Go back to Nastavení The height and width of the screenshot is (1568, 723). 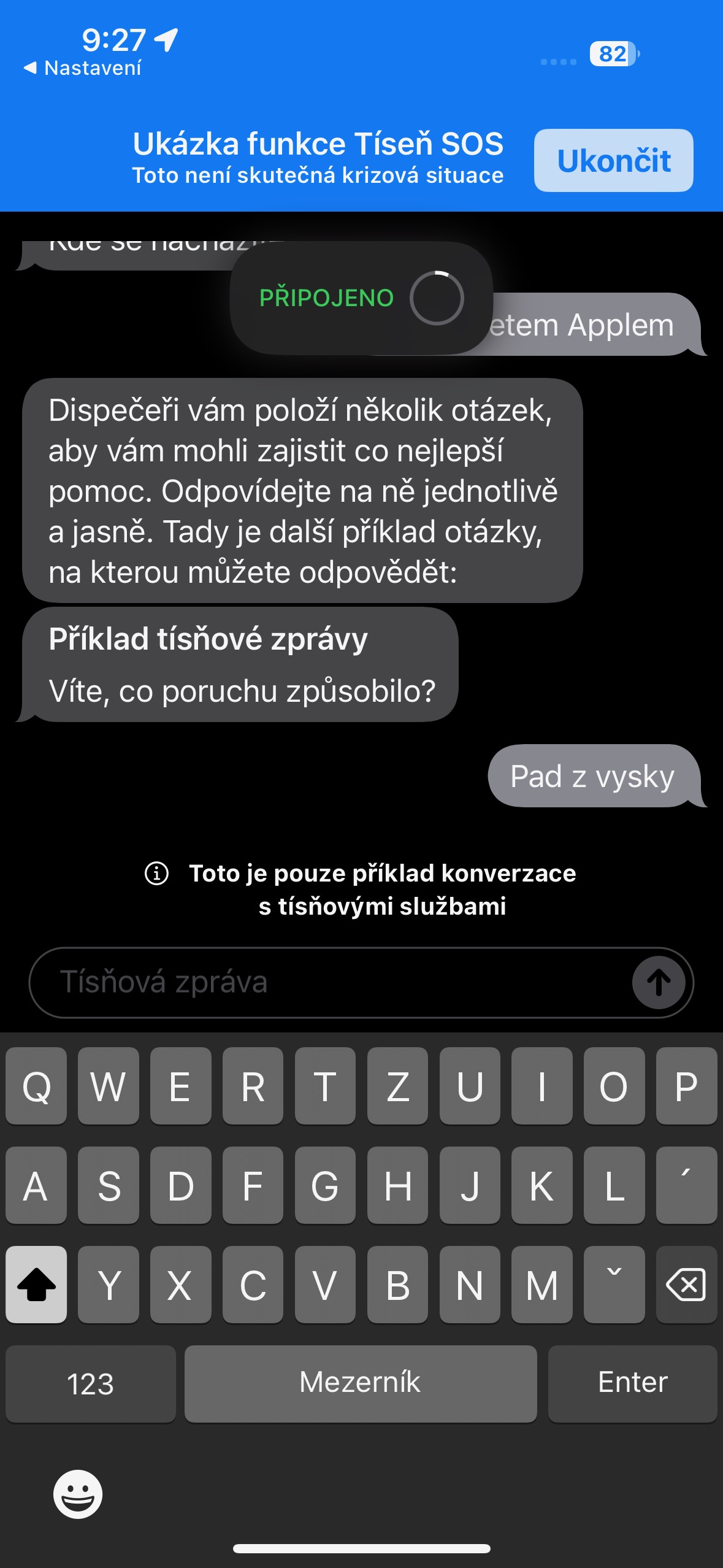coord(83,68)
